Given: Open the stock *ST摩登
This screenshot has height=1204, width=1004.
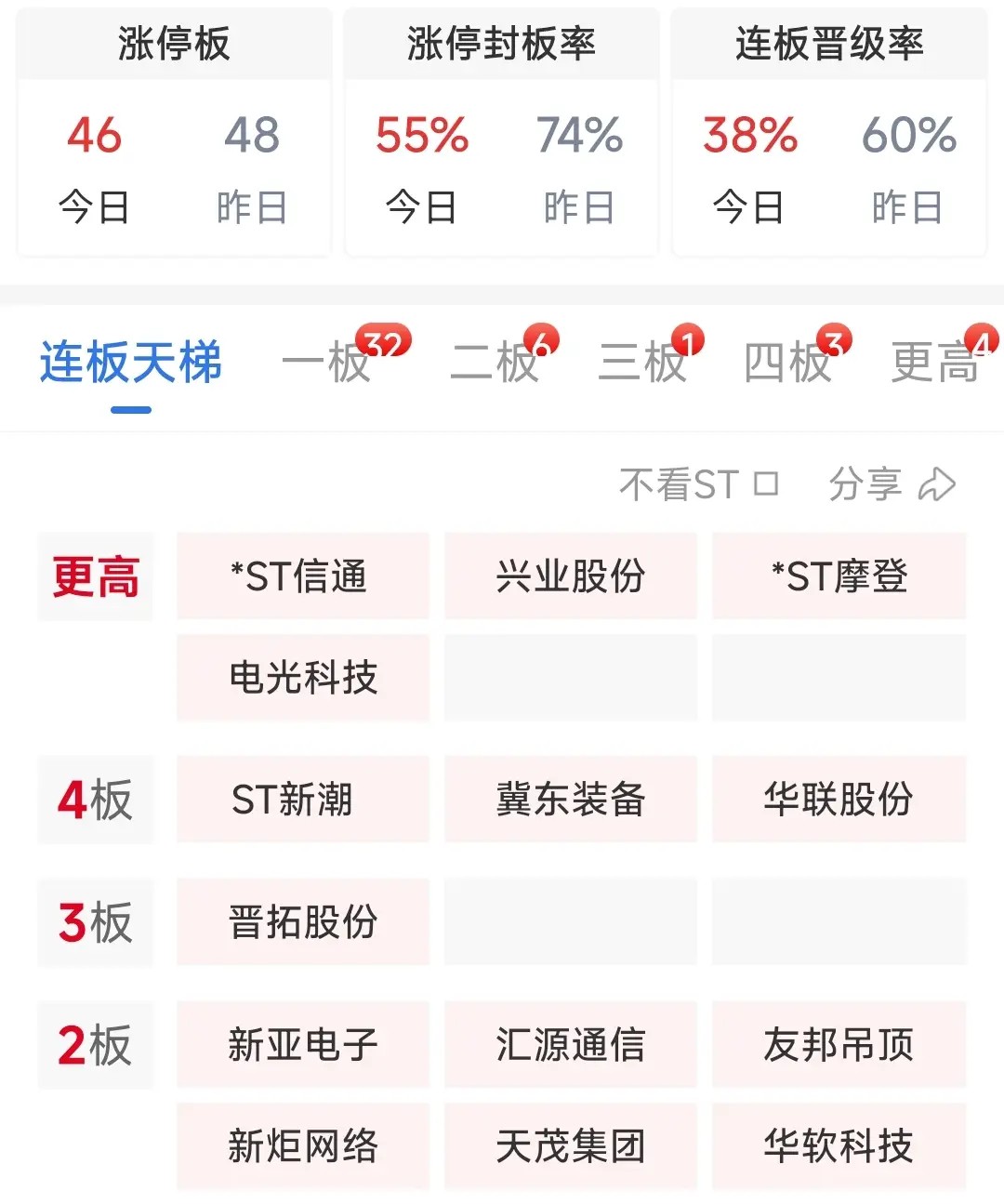Looking at the screenshot, I should click(x=839, y=576).
